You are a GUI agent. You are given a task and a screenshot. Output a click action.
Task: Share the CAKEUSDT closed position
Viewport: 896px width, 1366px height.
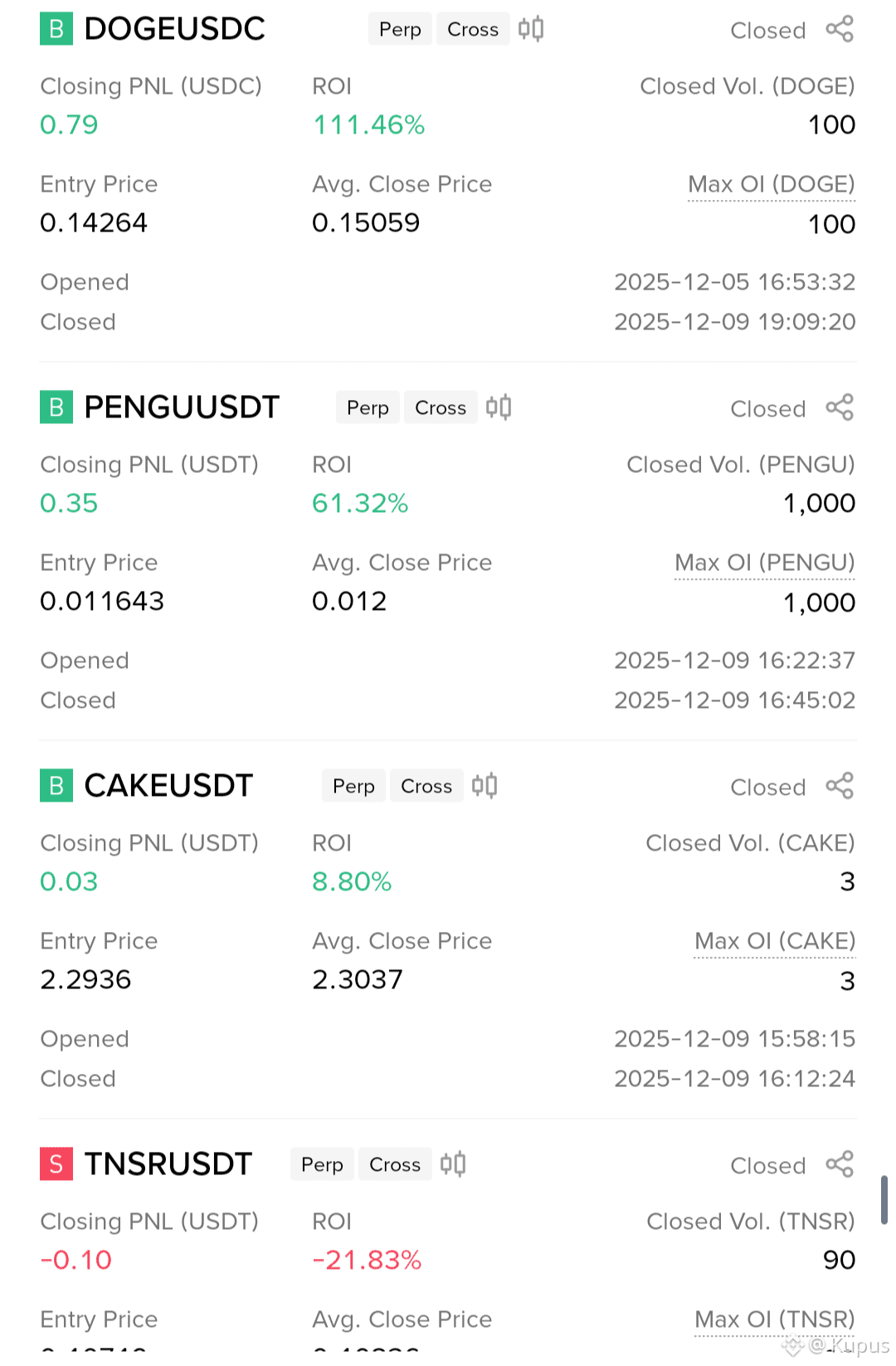(x=840, y=786)
